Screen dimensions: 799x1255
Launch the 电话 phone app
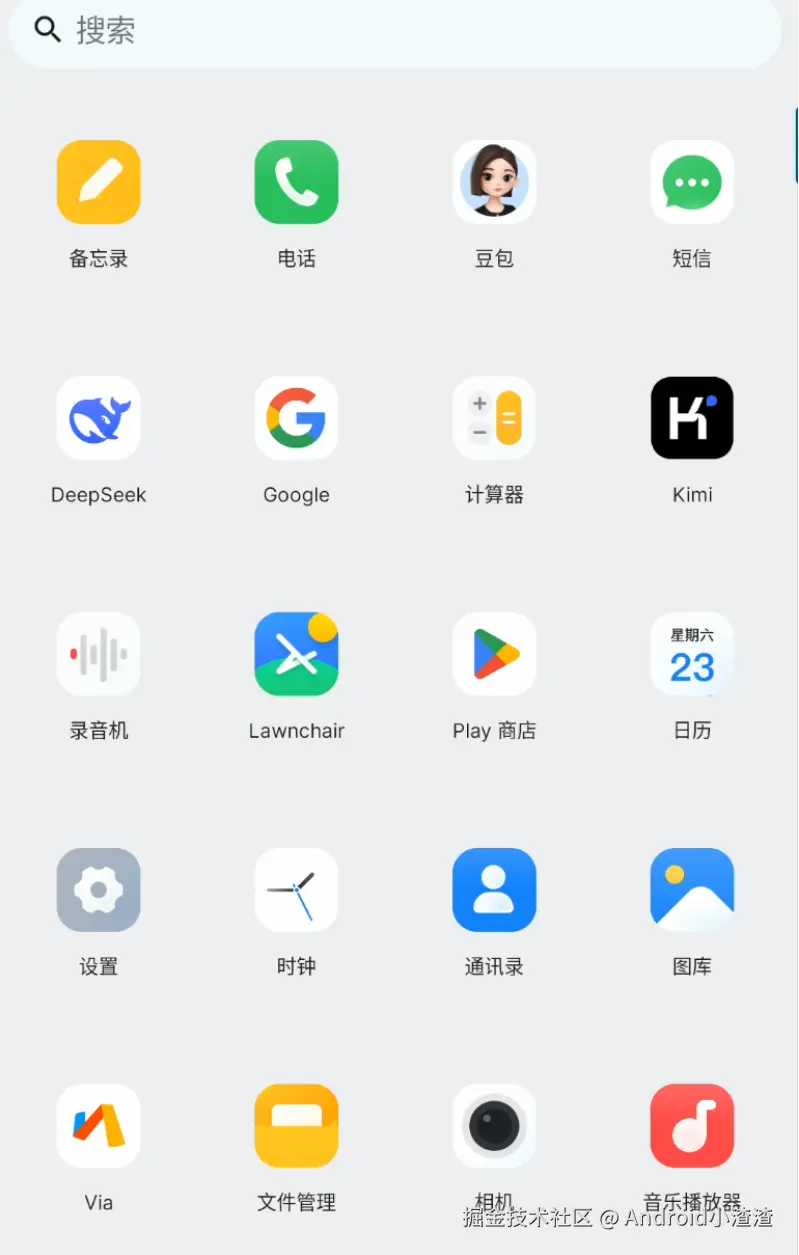tap(296, 183)
